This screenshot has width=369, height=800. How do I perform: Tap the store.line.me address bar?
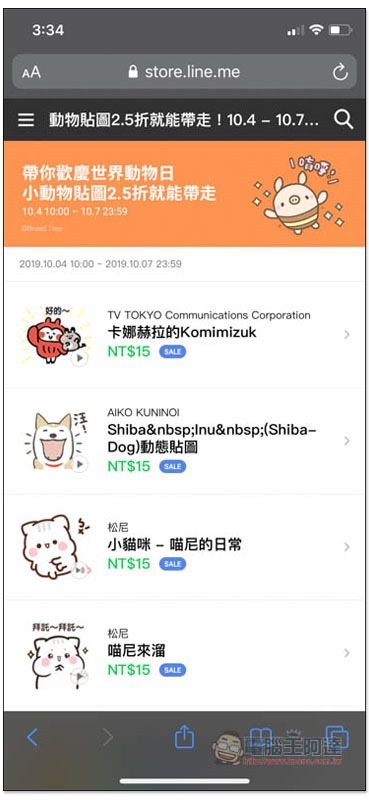click(x=184, y=72)
